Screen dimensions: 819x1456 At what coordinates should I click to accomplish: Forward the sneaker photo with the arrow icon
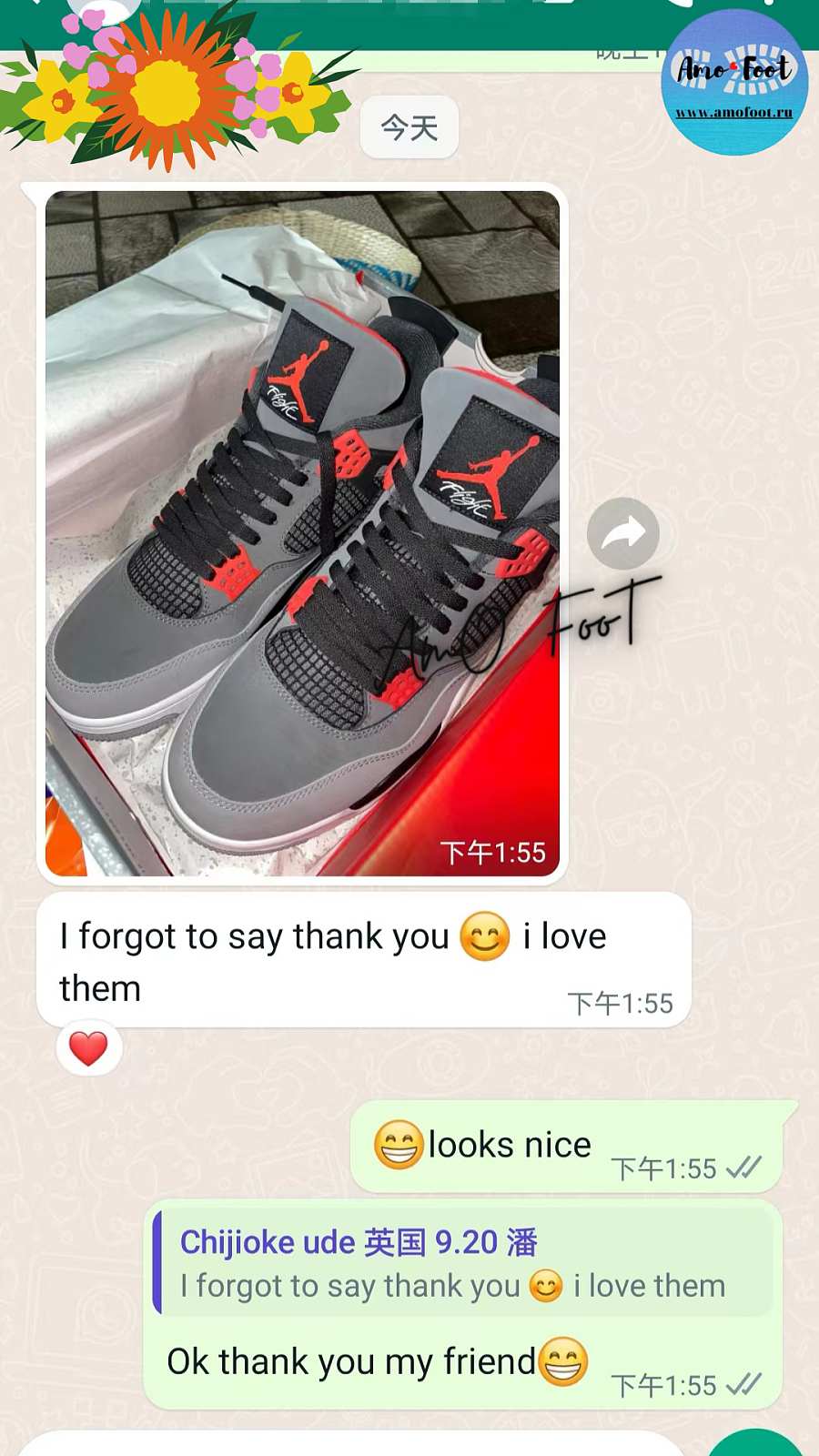tap(623, 534)
